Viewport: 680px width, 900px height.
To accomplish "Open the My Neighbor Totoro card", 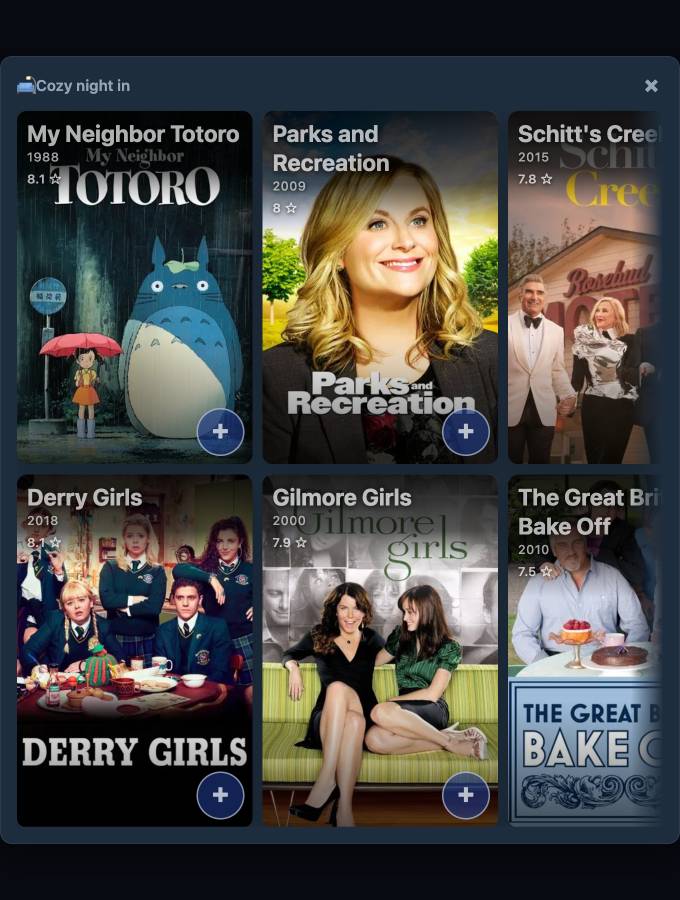I will pyautogui.click(x=135, y=287).
